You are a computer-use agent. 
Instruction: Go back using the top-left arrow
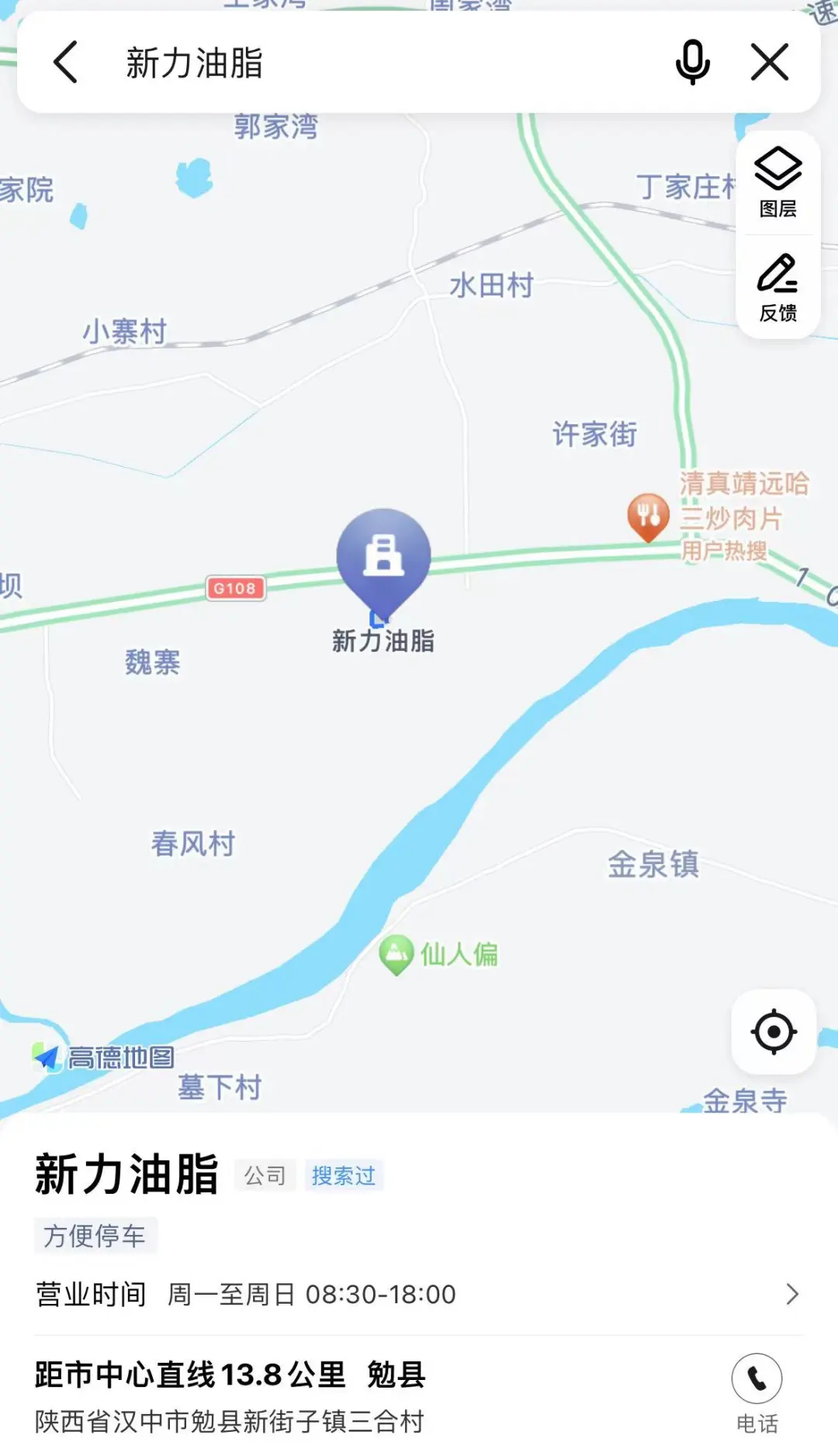point(65,62)
